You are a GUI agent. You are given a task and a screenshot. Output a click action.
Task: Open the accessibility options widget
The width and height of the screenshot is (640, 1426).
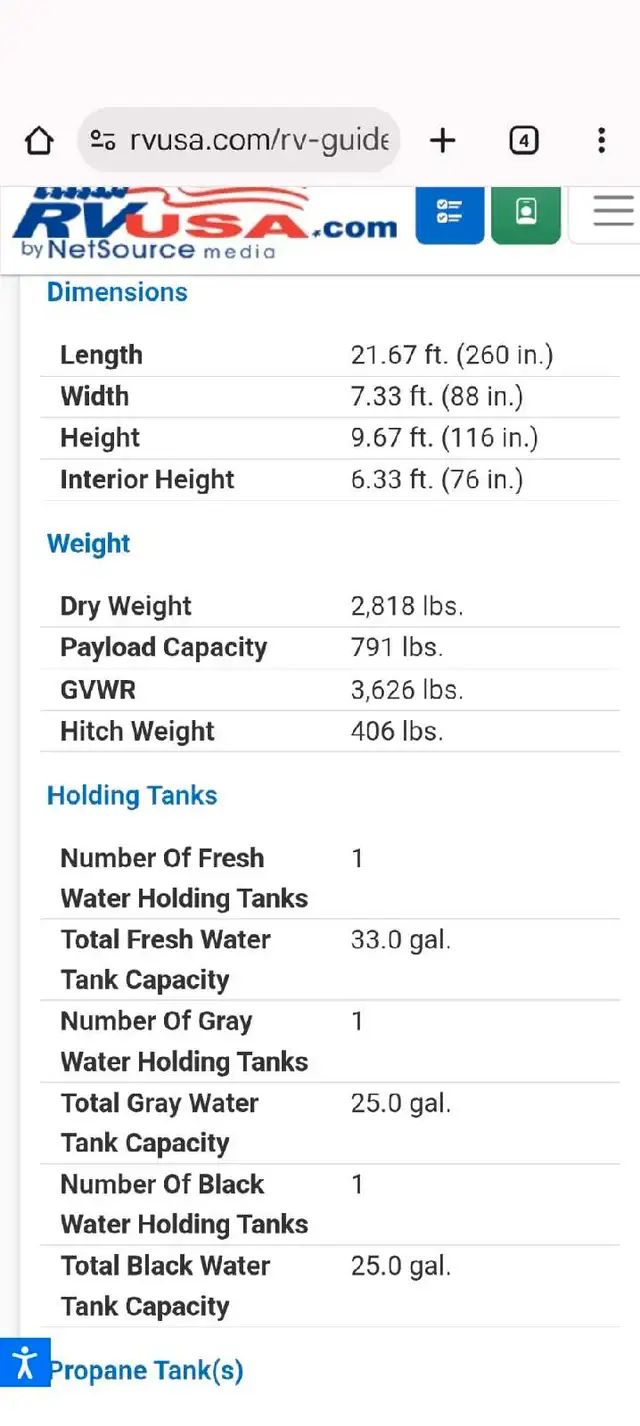click(x=25, y=1361)
